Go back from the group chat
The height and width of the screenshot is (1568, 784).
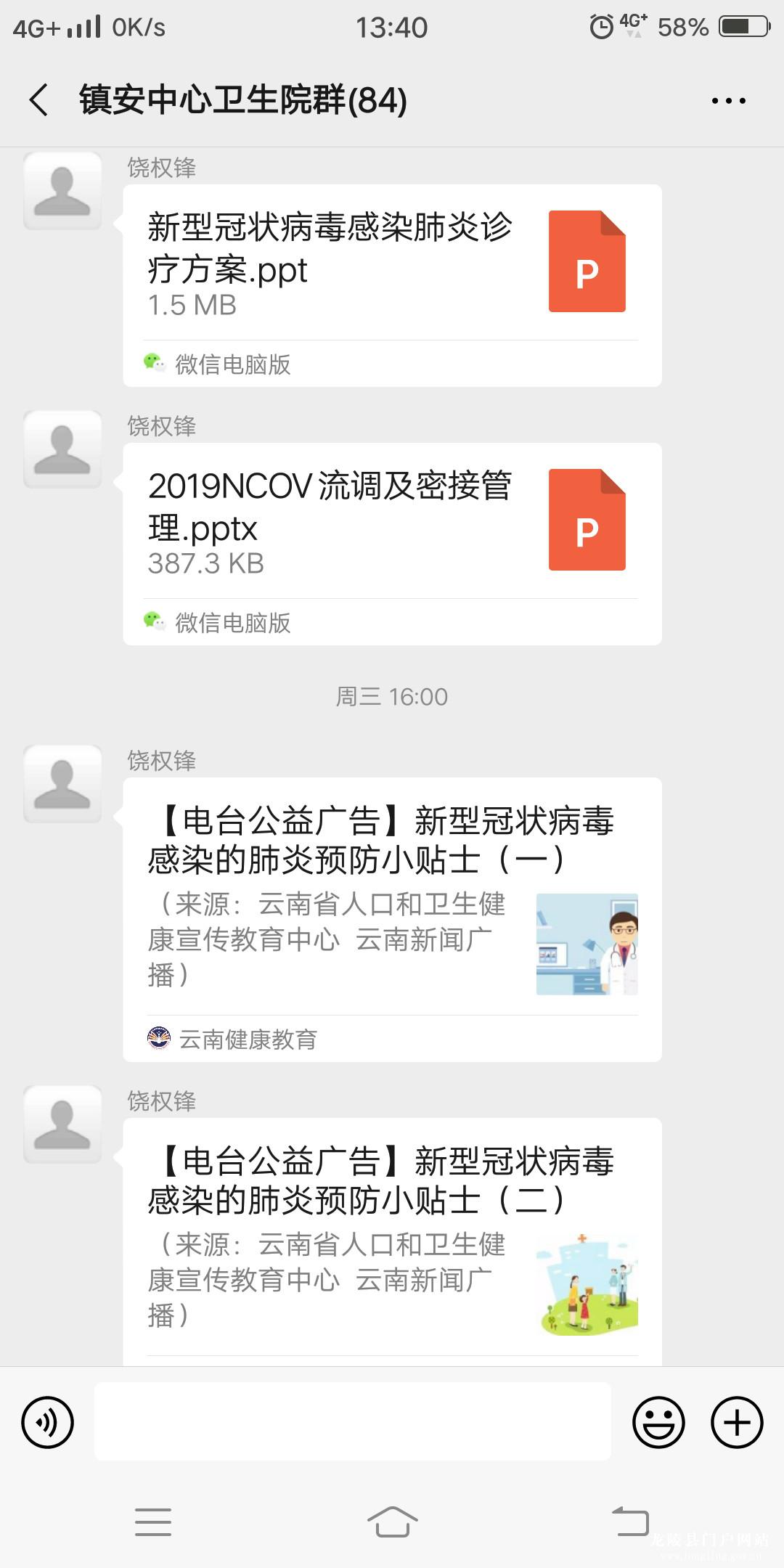pyautogui.click(x=39, y=99)
